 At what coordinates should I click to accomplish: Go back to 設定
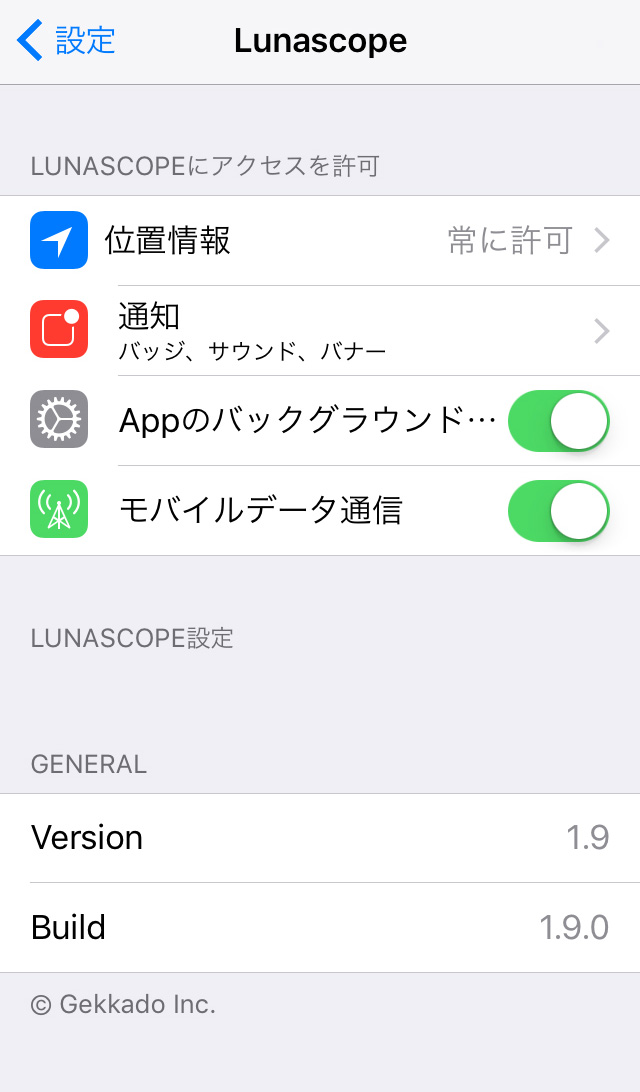(x=66, y=40)
